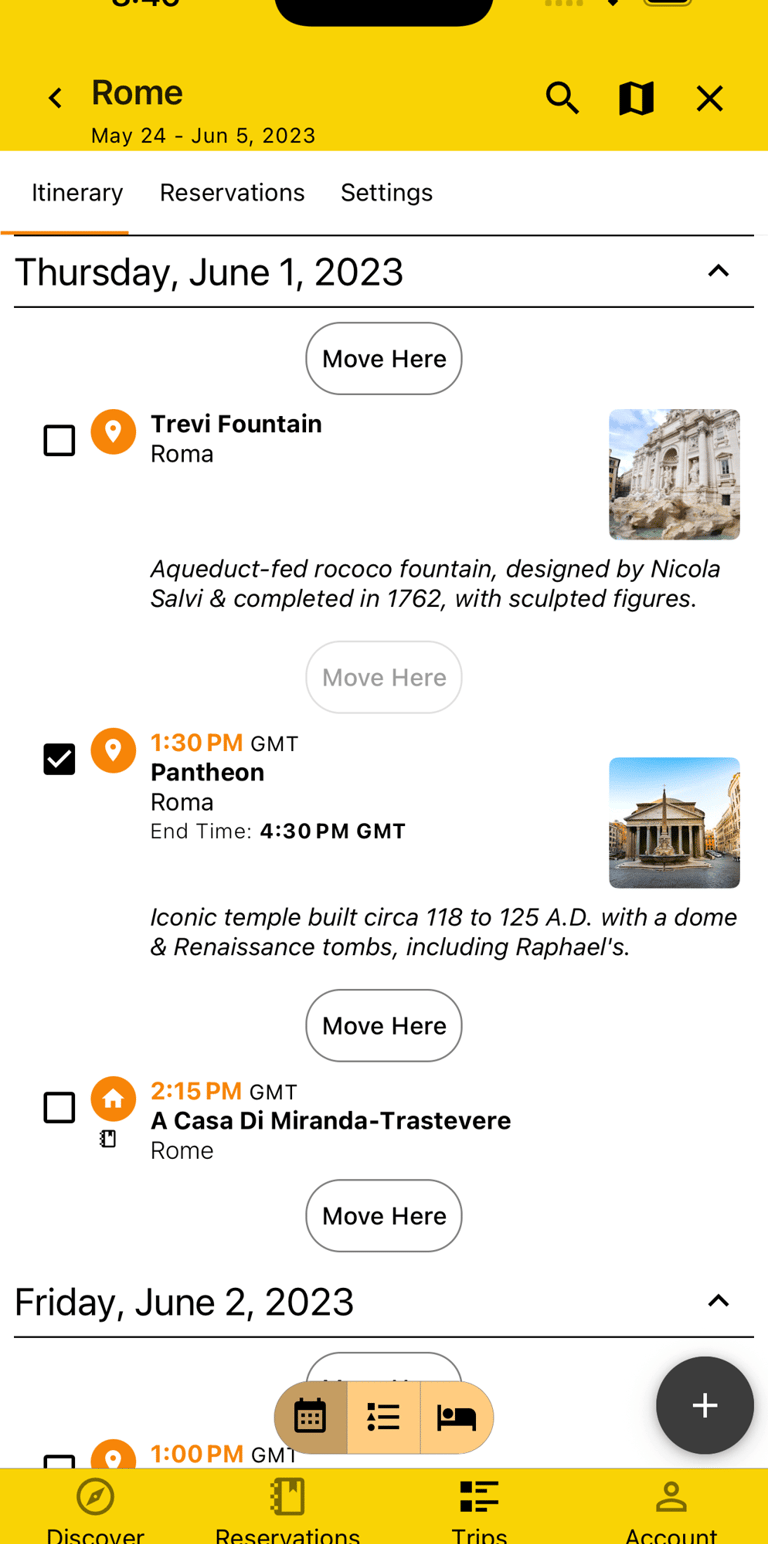Select the bed/lodging view icon in floating toolbar
768x1544 pixels.
457,1417
